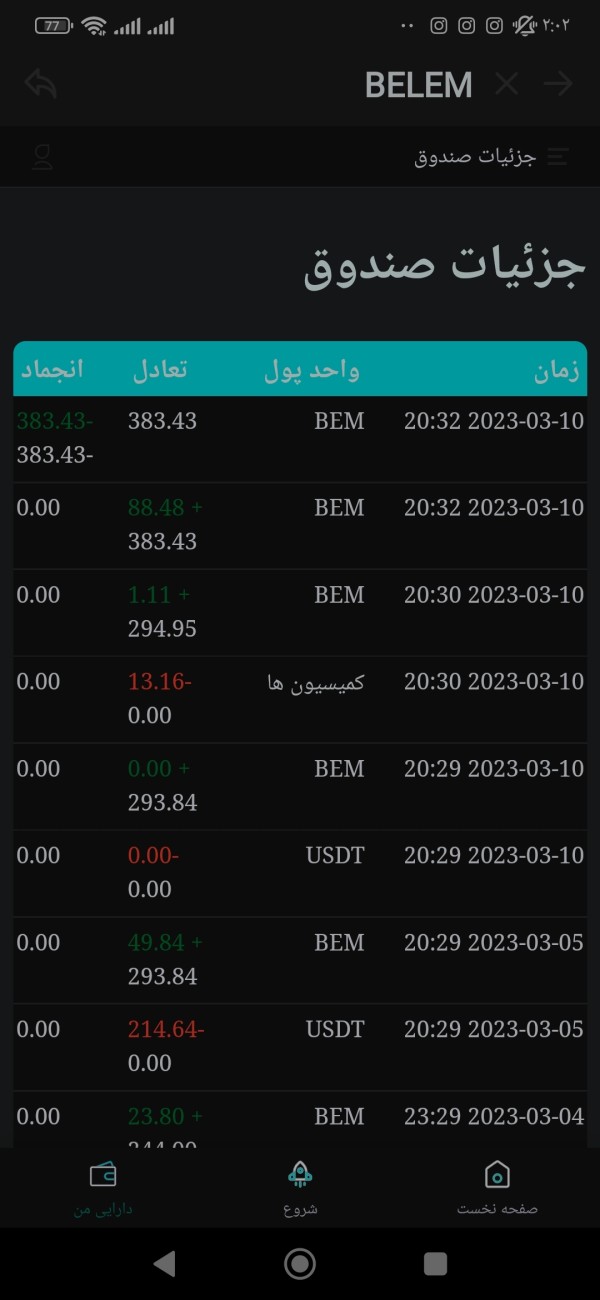Close the BELEM page with the X
This screenshot has height=1300, width=600.
[x=507, y=85]
